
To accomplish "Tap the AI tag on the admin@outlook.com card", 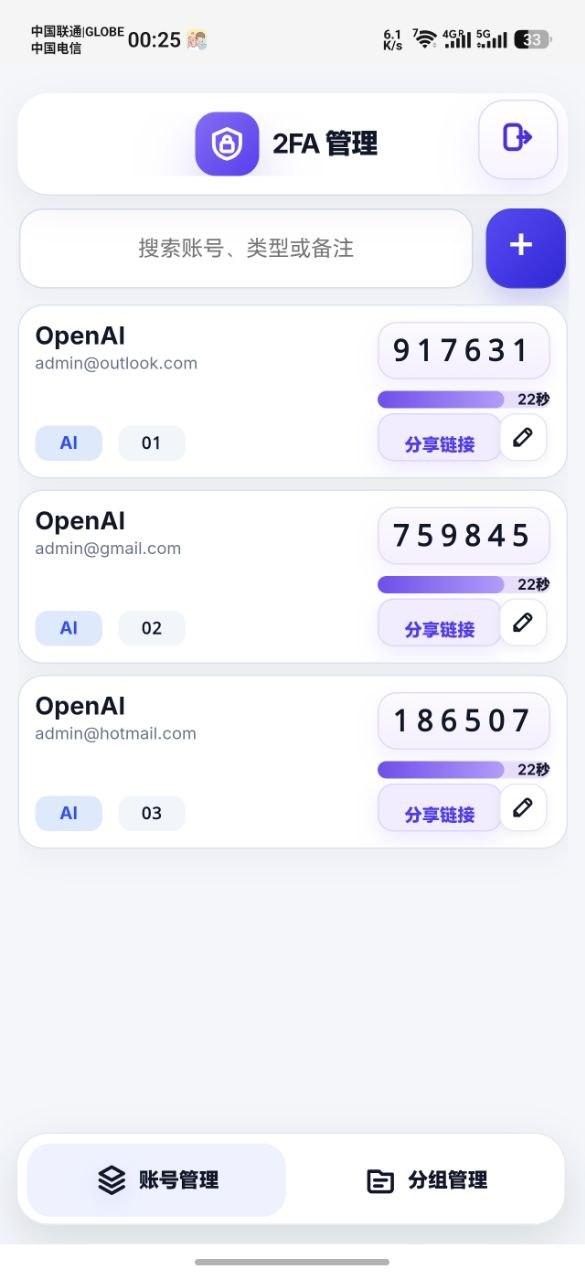I will tap(69, 443).
